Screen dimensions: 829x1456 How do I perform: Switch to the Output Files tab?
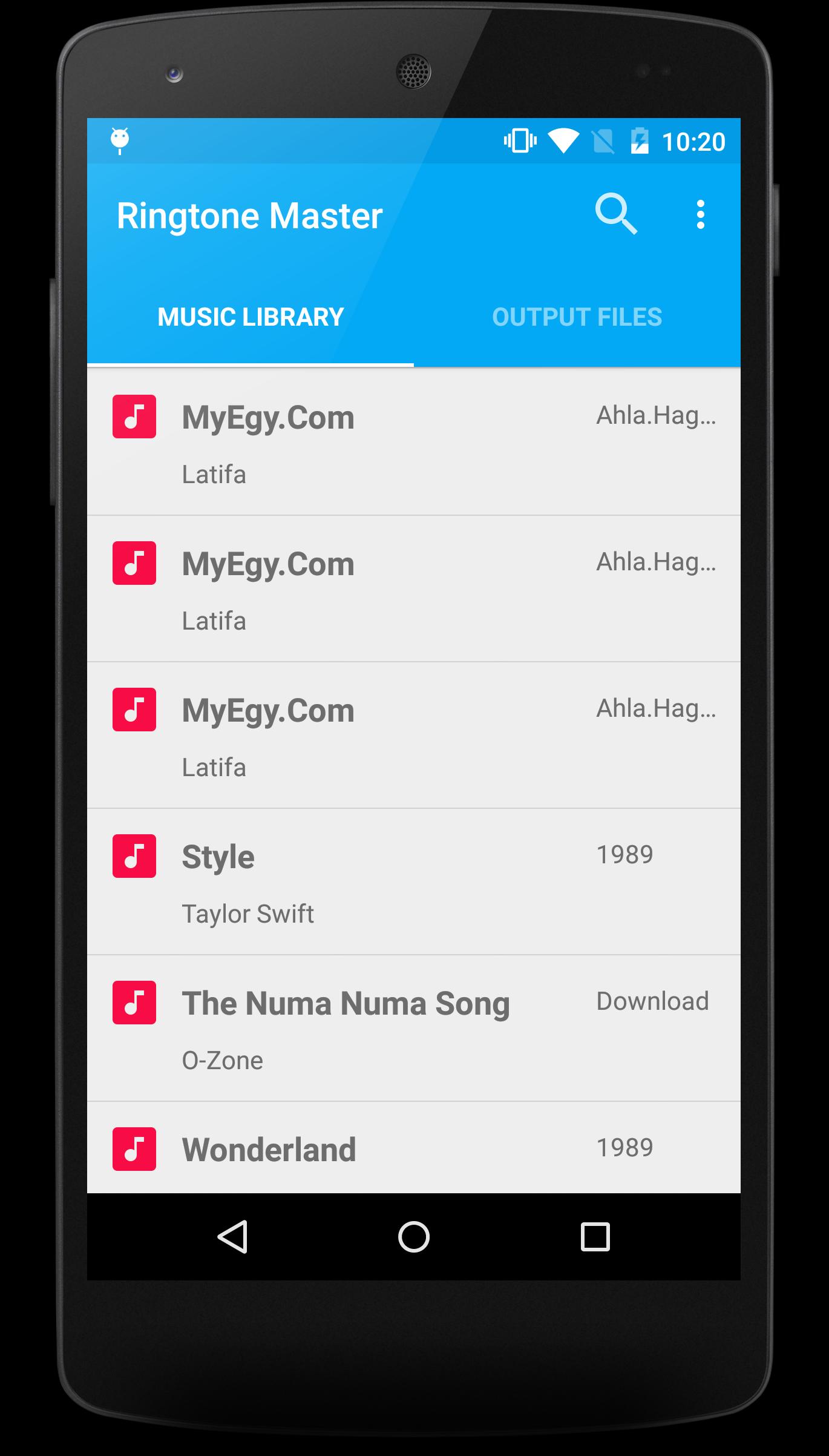[577, 317]
